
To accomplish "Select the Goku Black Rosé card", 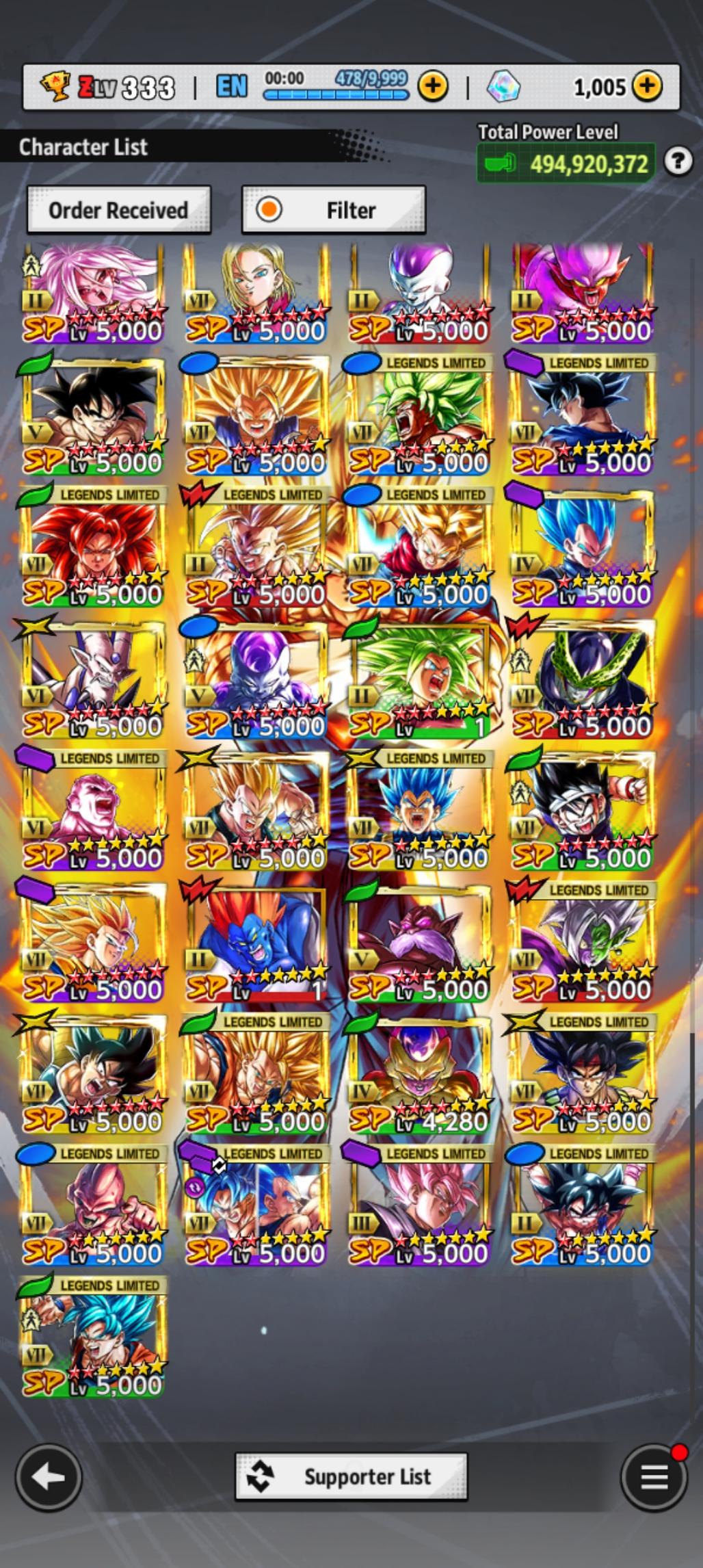I will 419,1205.
